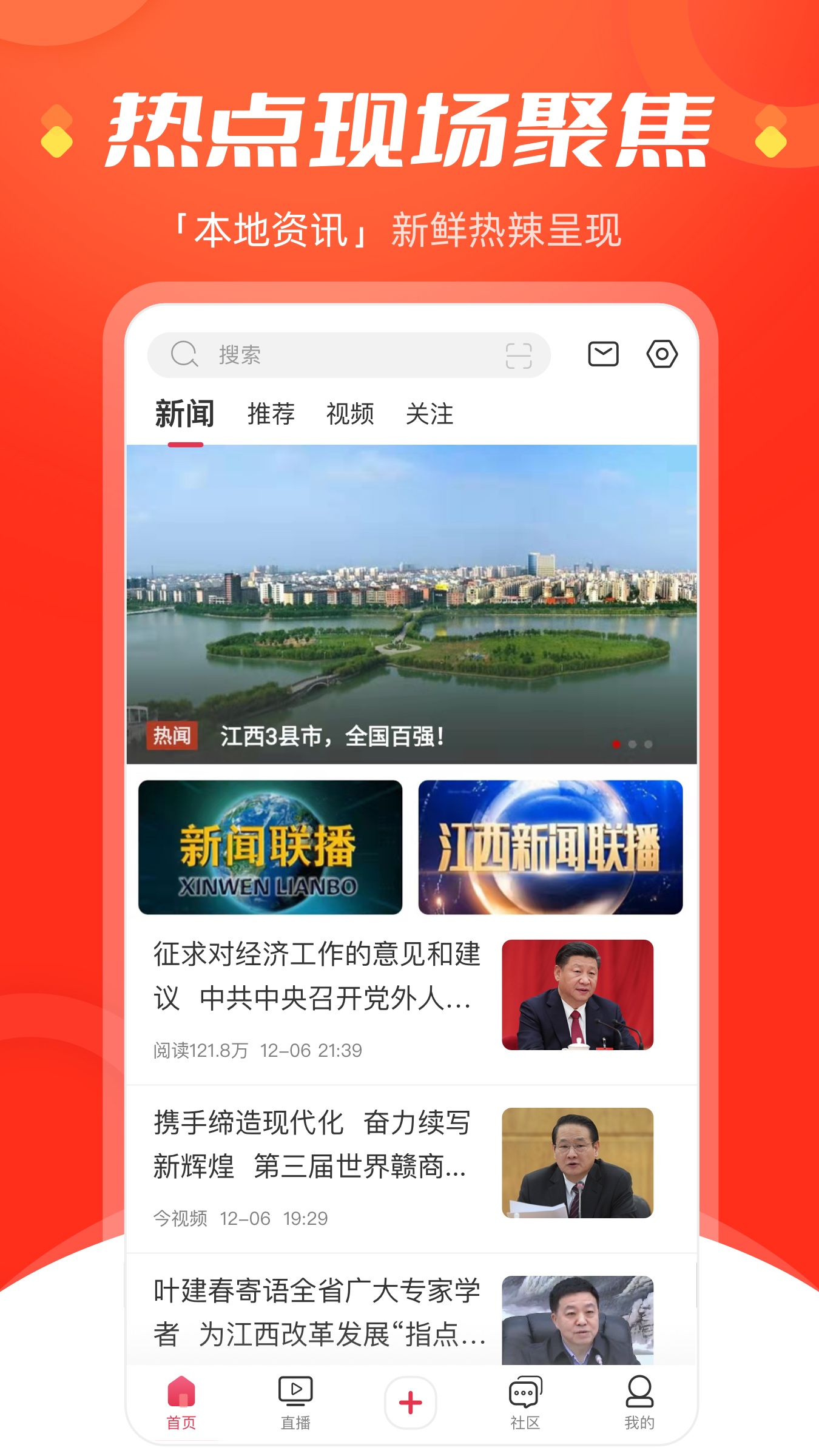
Task: Switch to the 推荐 tab
Action: click(x=272, y=413)
